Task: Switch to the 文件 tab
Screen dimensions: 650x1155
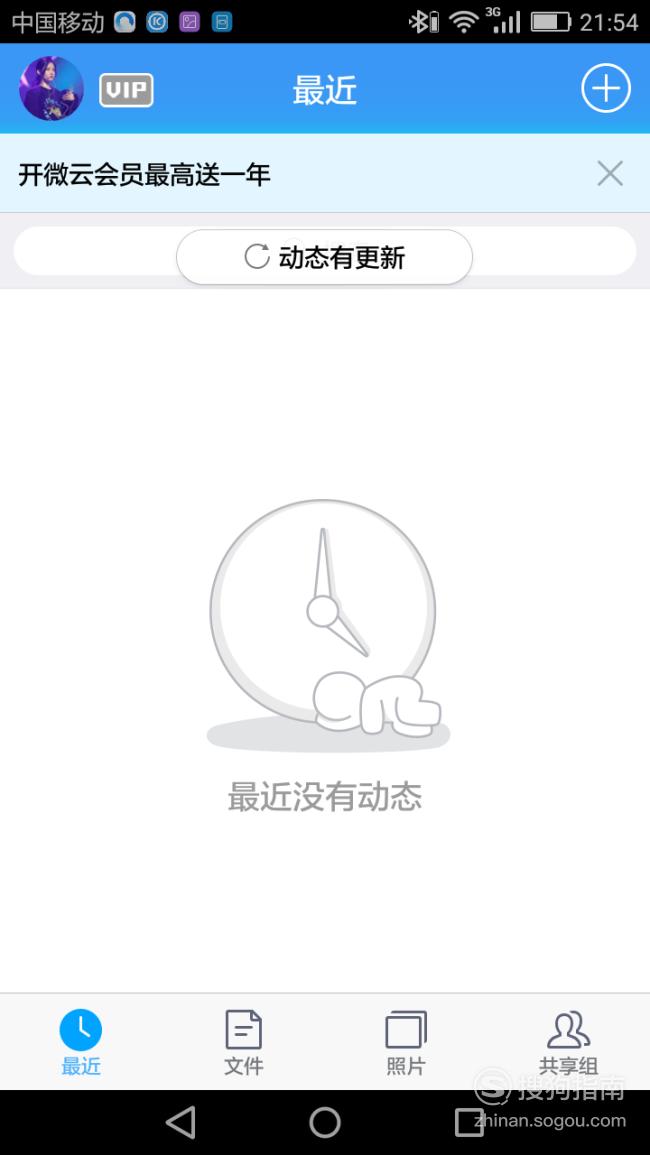Action: 244,1042
